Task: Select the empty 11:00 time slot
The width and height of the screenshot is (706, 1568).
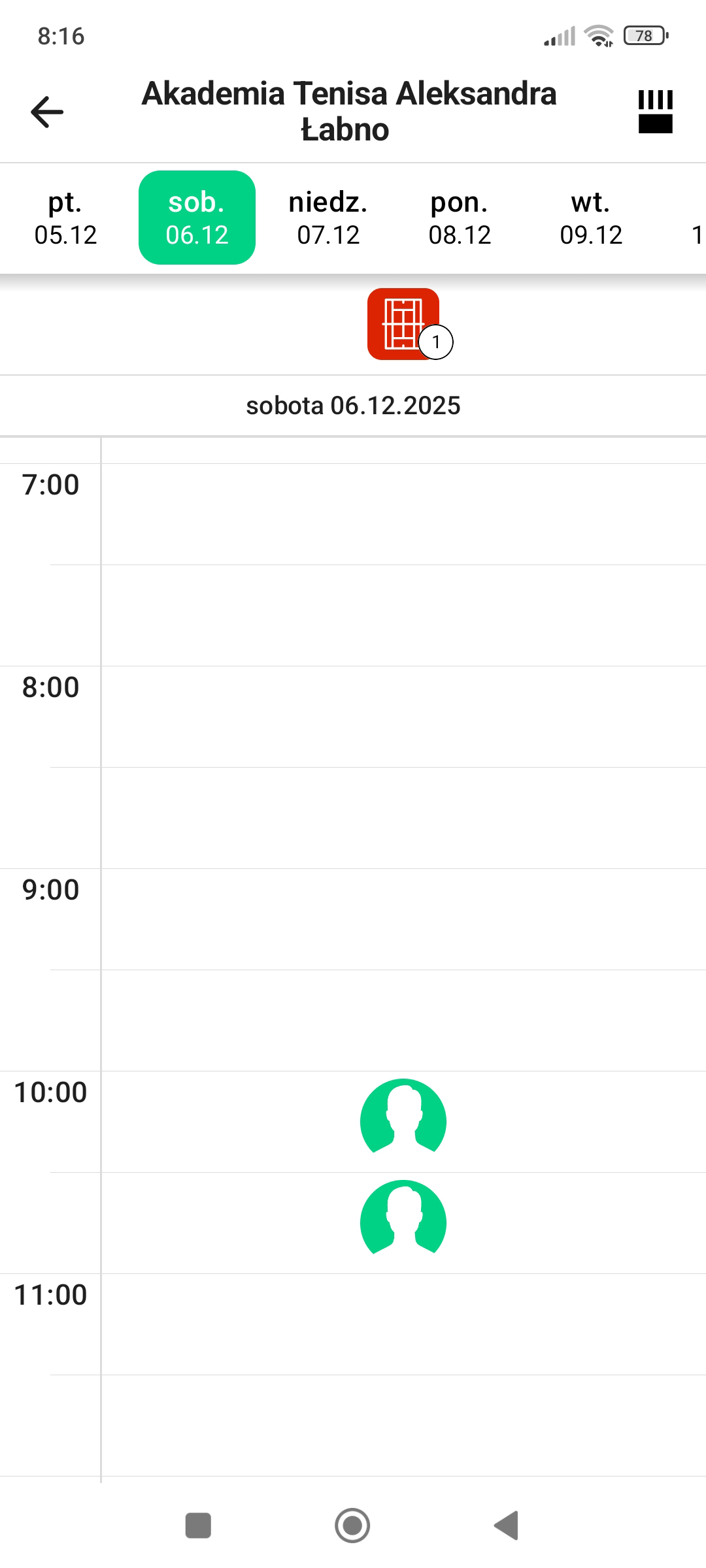Action: point(403,1324)
